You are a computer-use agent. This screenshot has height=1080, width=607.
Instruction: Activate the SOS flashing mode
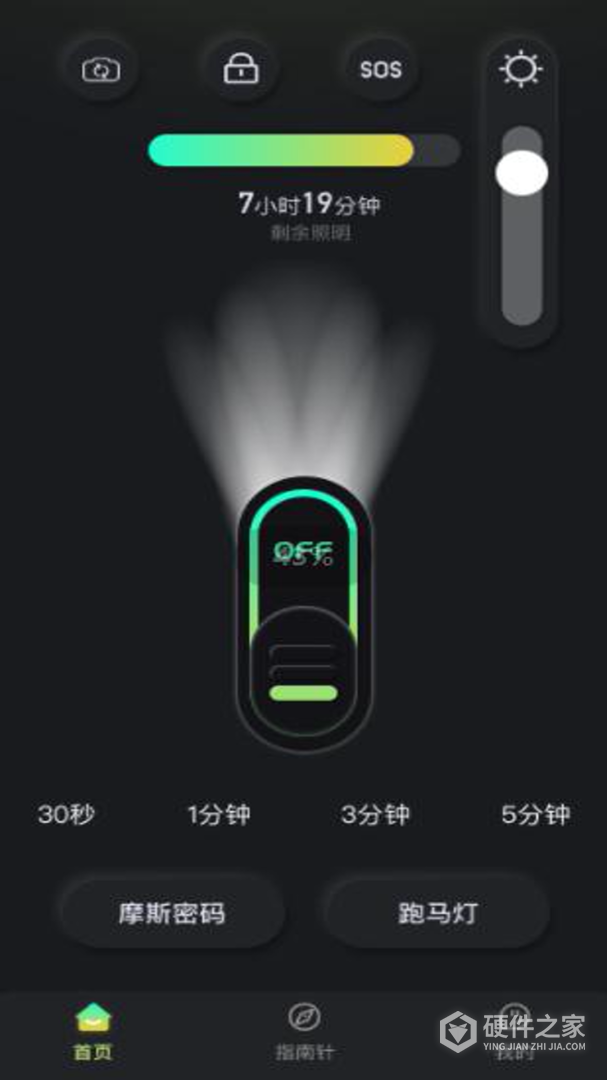click(380, 69)
